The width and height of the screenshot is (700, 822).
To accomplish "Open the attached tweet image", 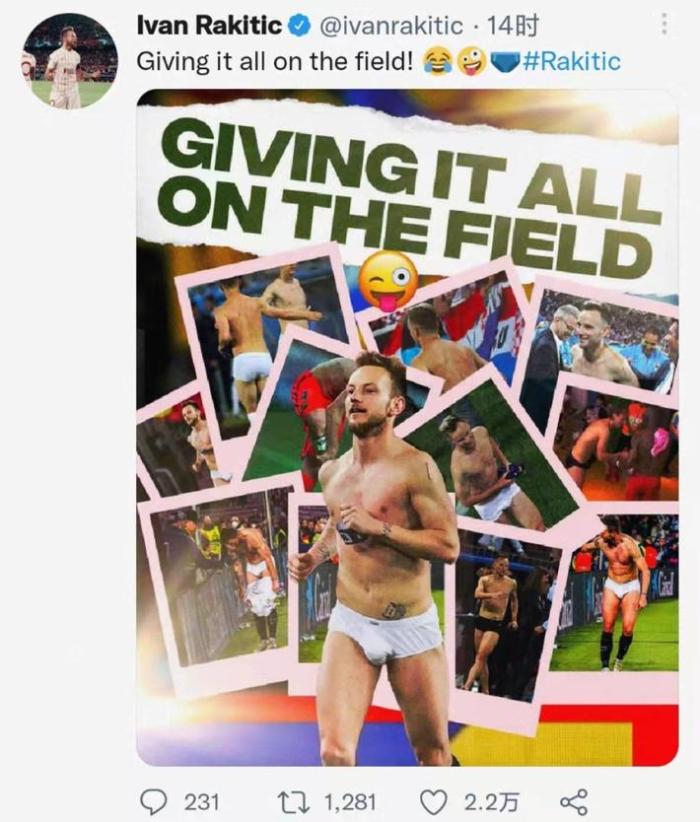I will click(407, 428).
